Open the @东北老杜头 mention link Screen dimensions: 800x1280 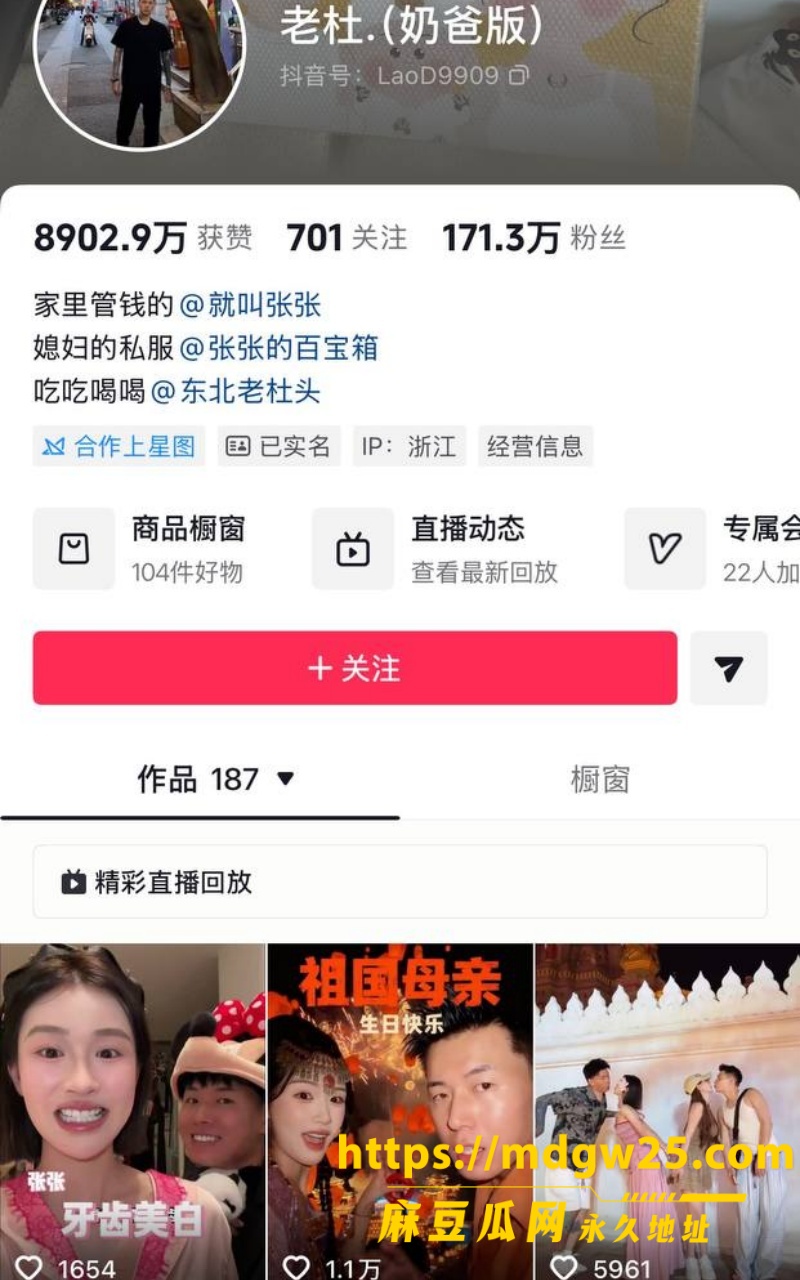236,391
